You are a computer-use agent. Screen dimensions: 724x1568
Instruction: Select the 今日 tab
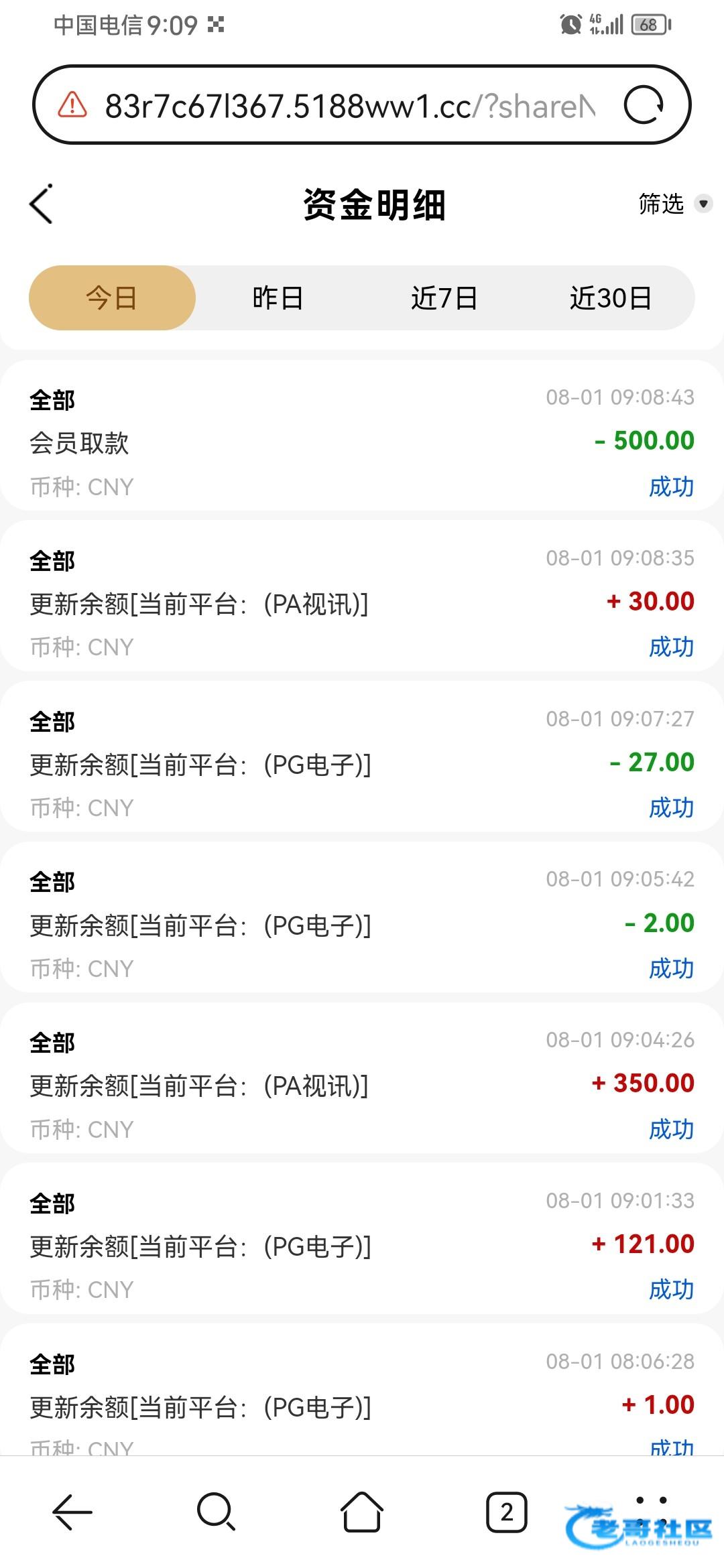(x=112, y=298)
